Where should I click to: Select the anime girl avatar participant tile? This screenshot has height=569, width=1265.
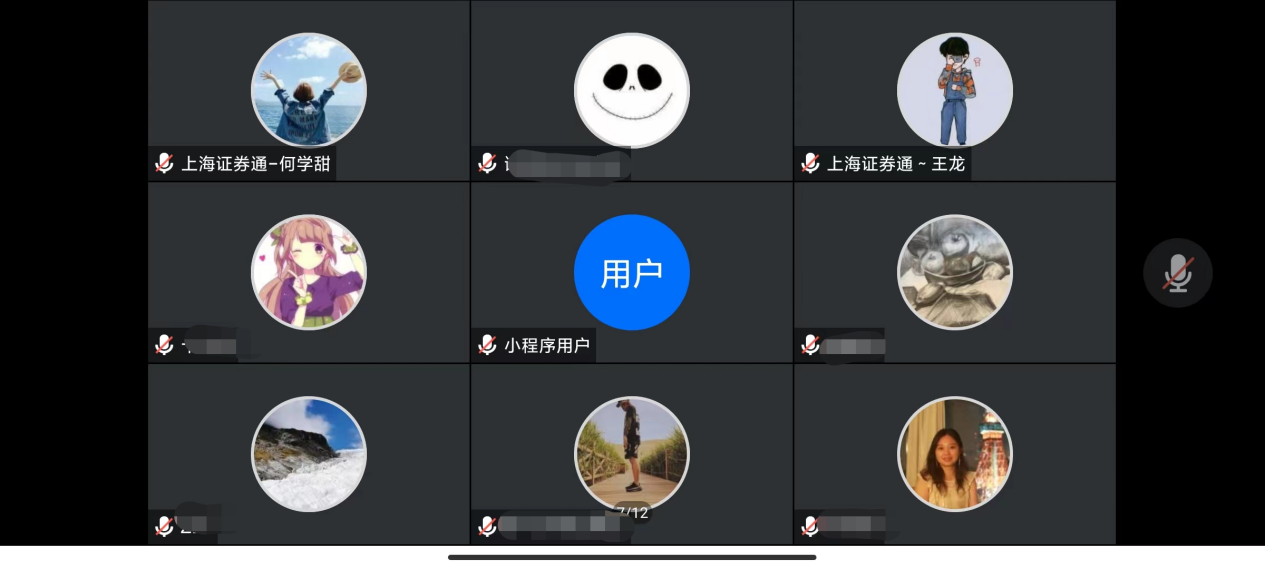(x=308, y=272)
